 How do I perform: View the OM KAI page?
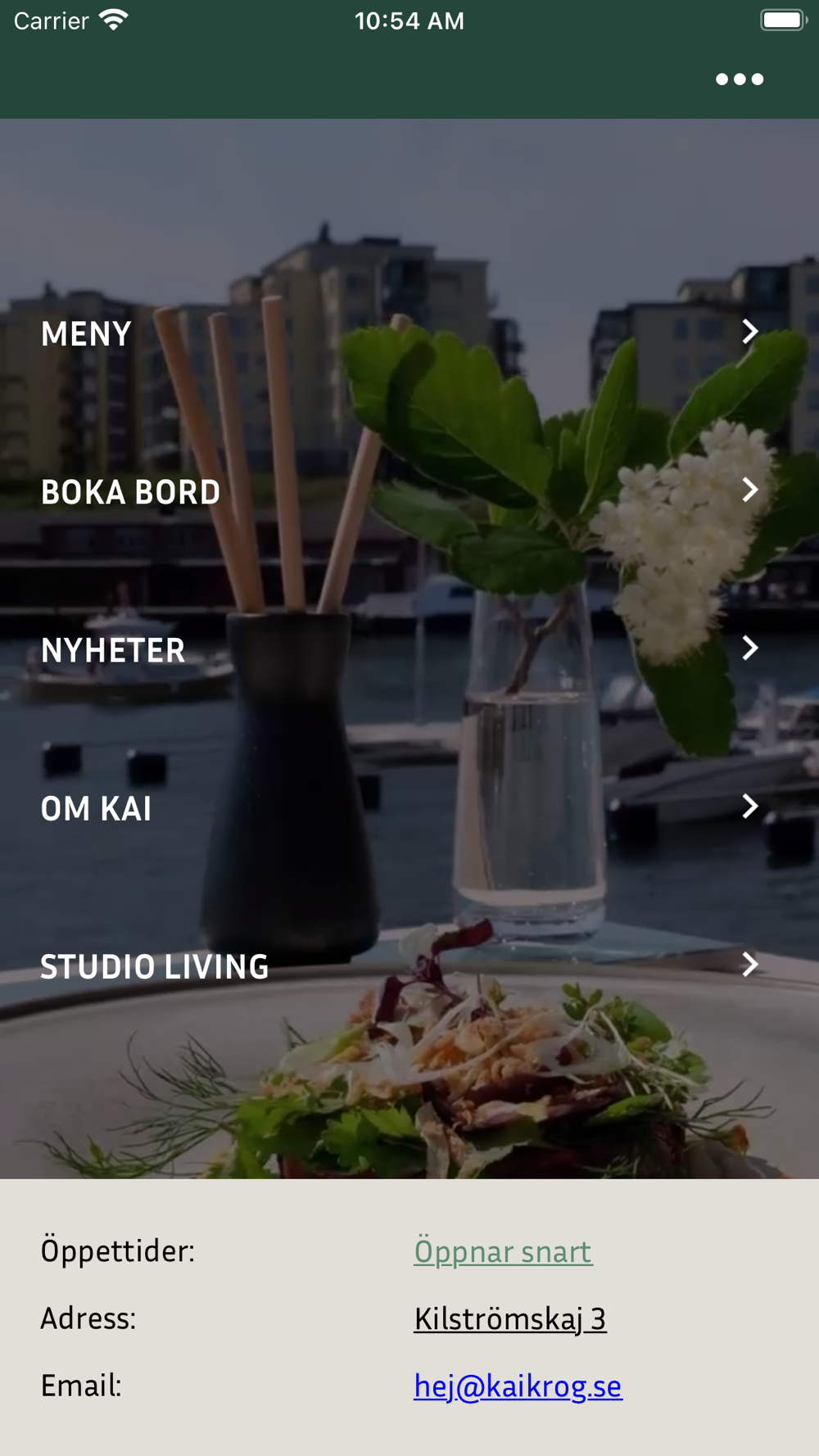(x=409, y=807)
